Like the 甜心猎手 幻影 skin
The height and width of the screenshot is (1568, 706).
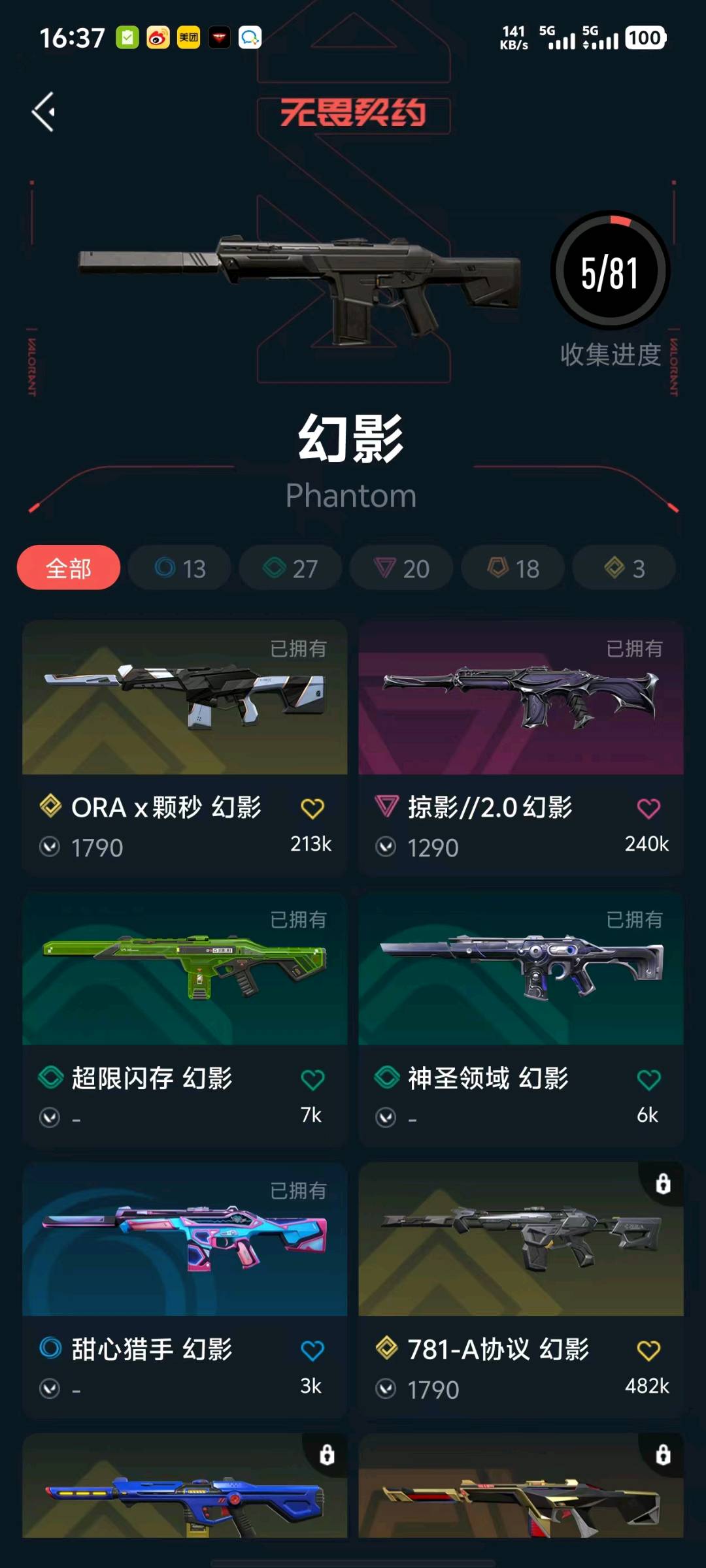(312, 1350)
